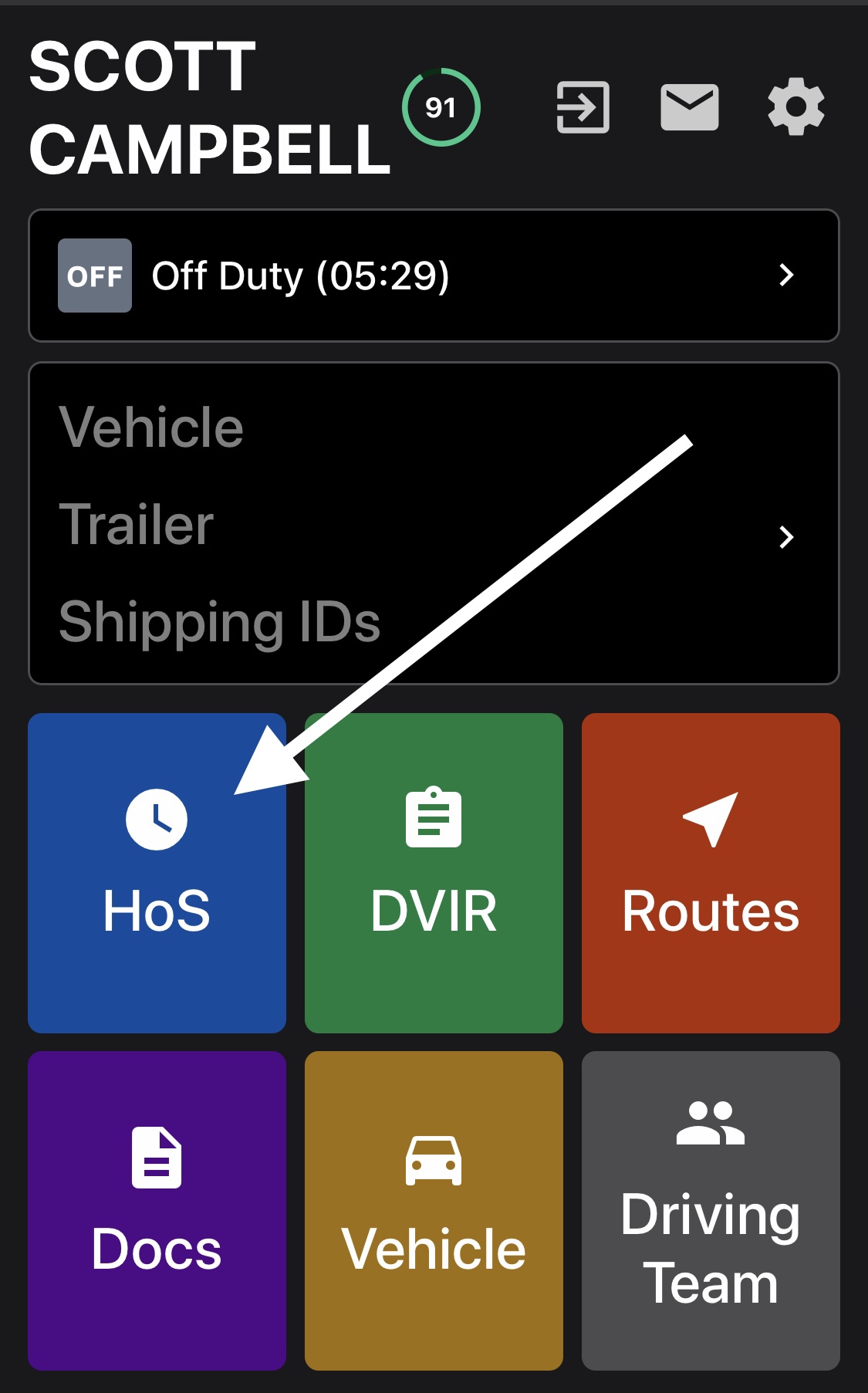The width and height of the screenshot is (868, 1393).
Task: Tap the sign-out icon
Action: coord(583,107)
